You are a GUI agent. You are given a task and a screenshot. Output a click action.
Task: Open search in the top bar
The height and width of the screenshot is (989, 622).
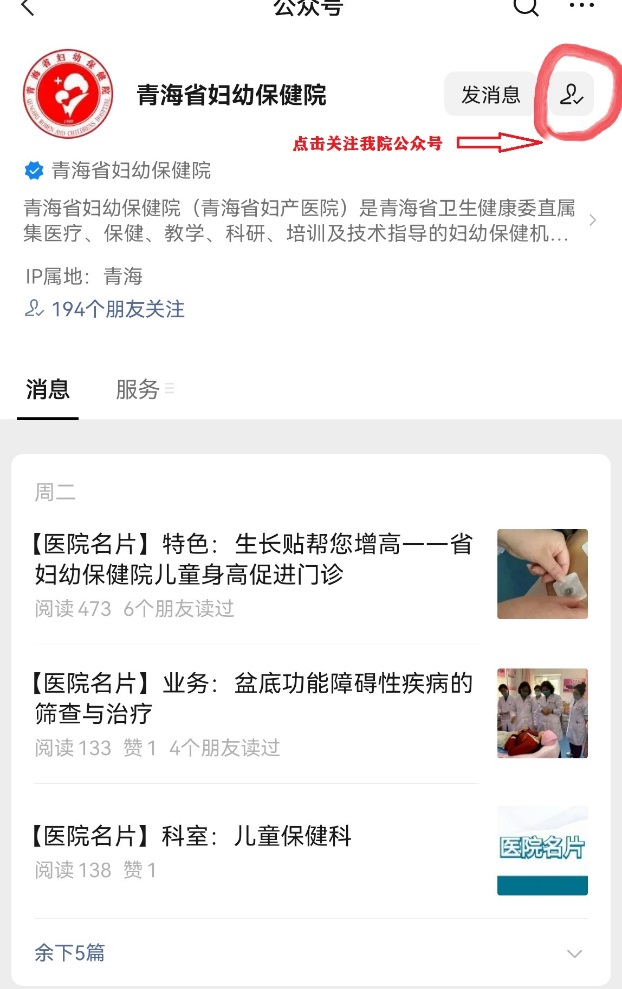[x=526, y=7]
